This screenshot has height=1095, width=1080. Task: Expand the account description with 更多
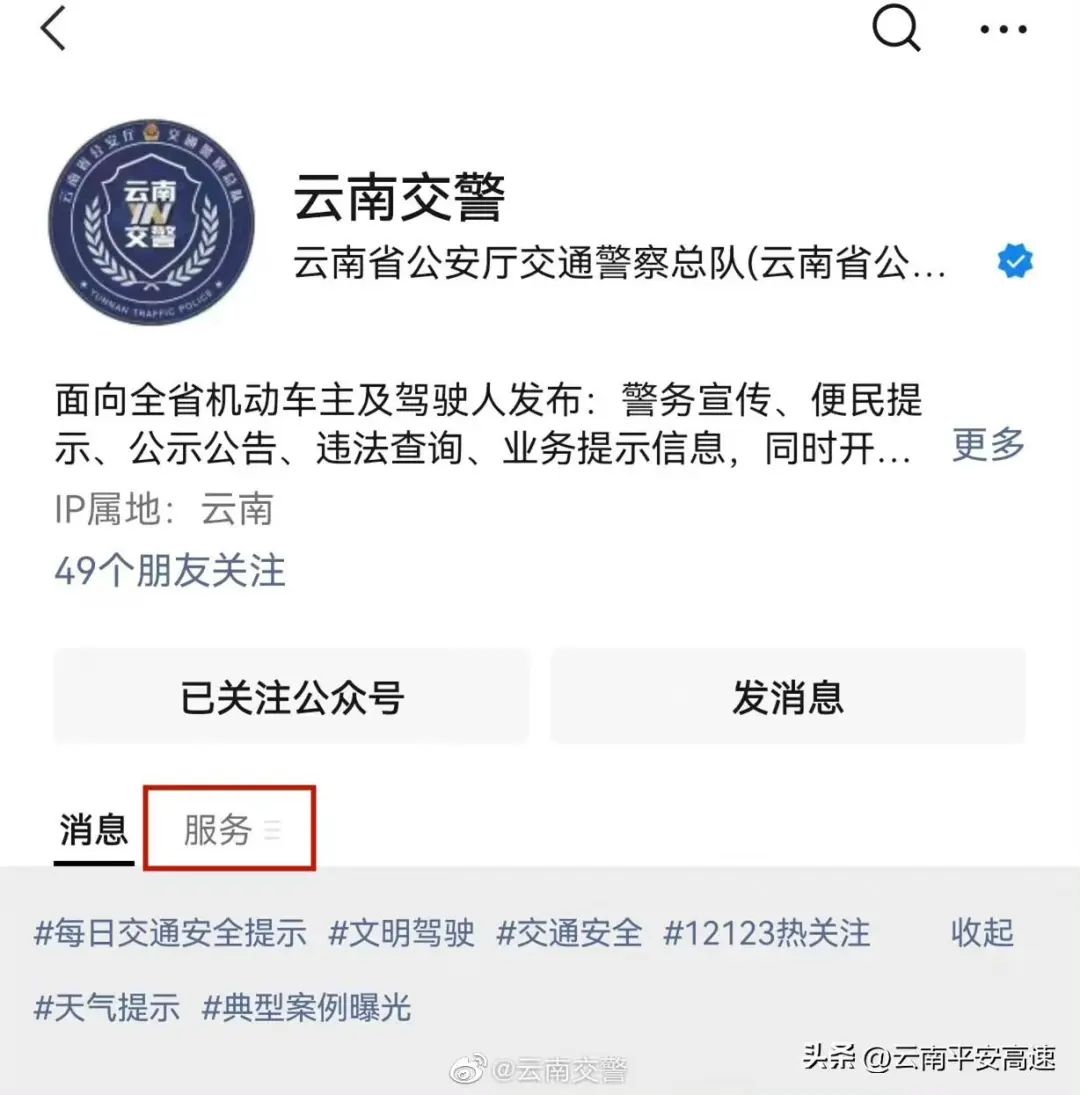pyautogui.click(x=986, y=447)
